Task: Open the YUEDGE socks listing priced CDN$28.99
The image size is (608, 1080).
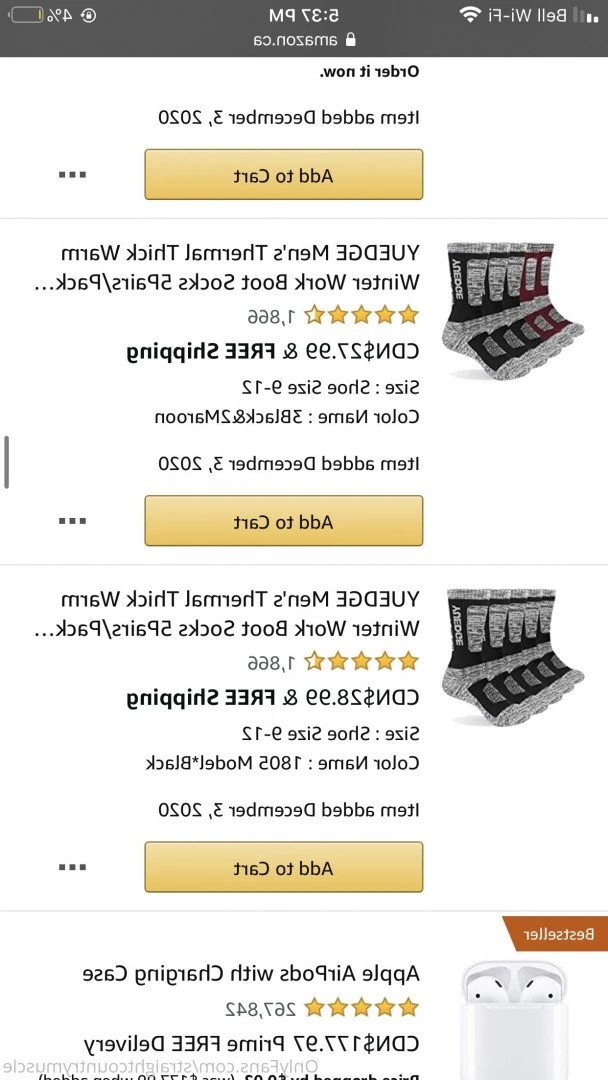Action: click(x=238, y=613)
